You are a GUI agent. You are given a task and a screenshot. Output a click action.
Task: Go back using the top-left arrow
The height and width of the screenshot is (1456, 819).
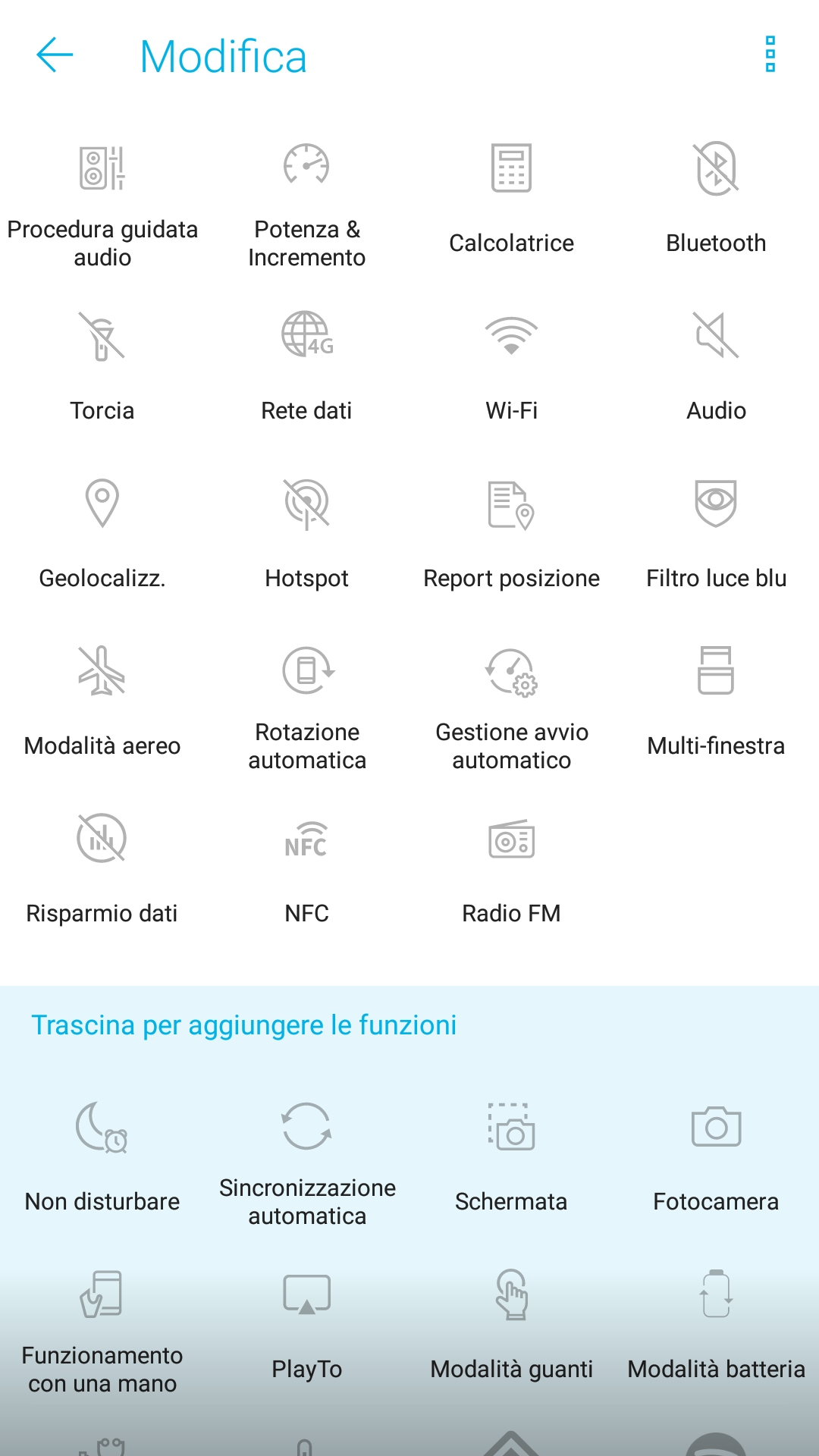click(55, 55)
